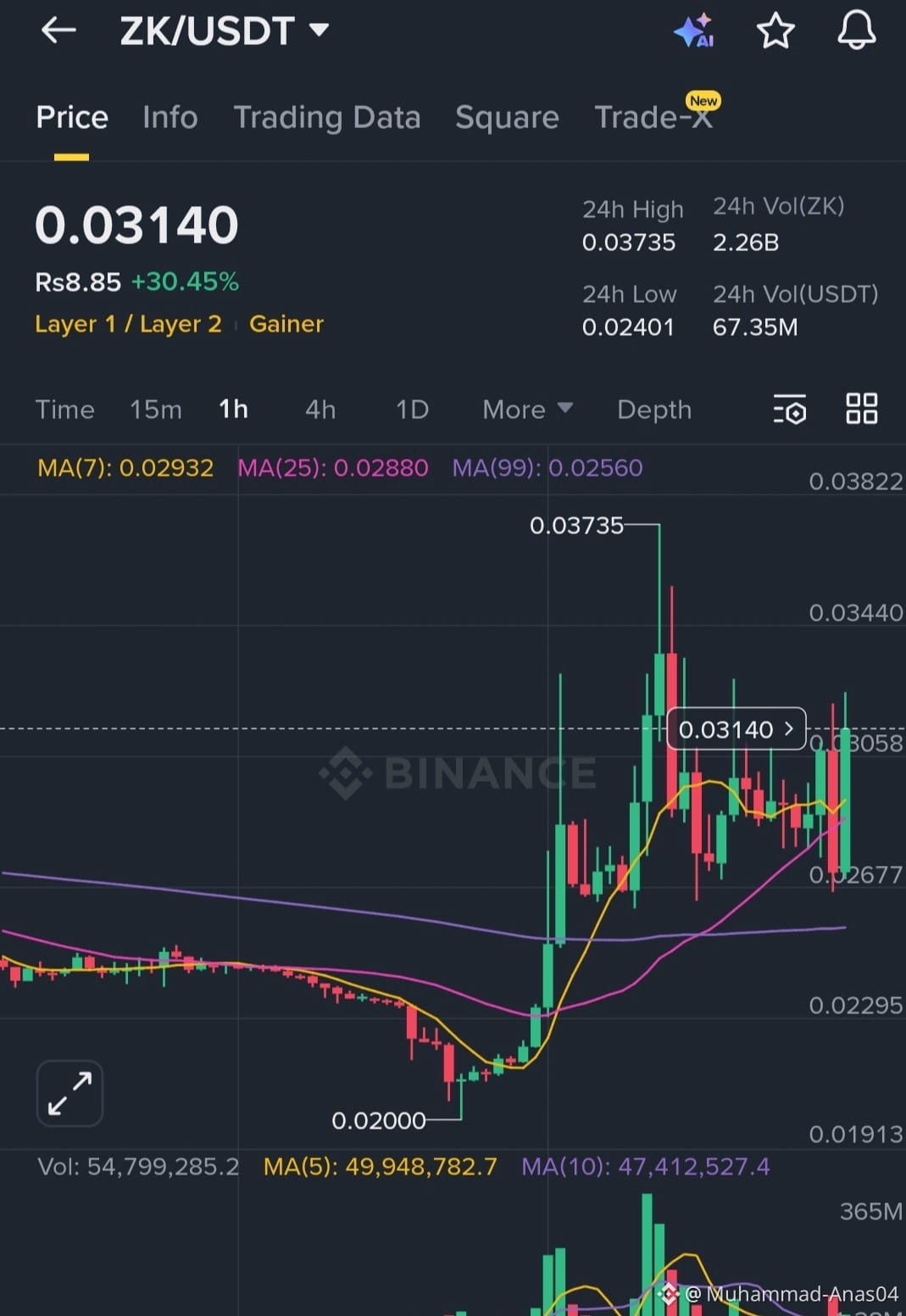Go back using the arrow

[58, 31]
